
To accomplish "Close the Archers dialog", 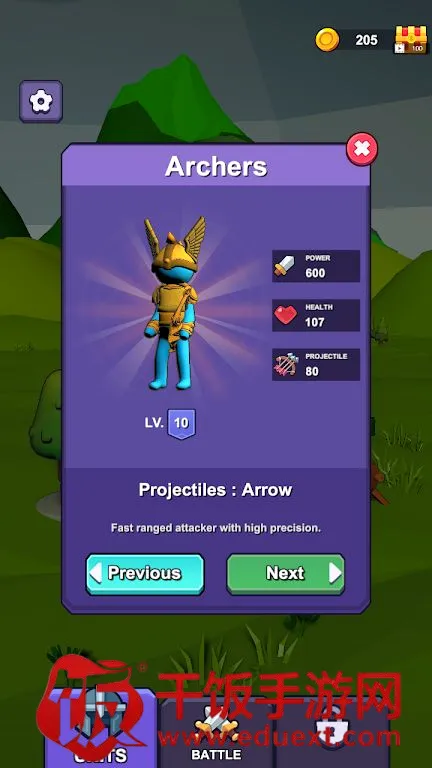I will [x=362, y=149].
